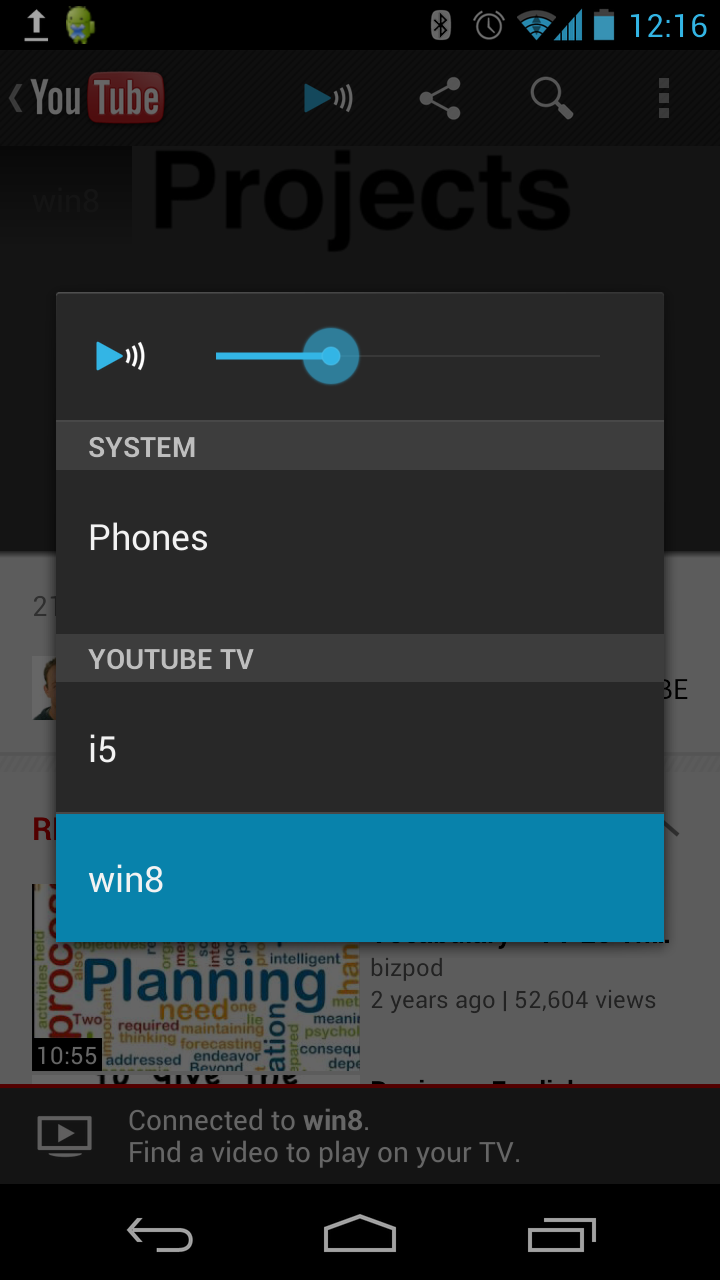Open YouTube search

click(x=550, y=98)
